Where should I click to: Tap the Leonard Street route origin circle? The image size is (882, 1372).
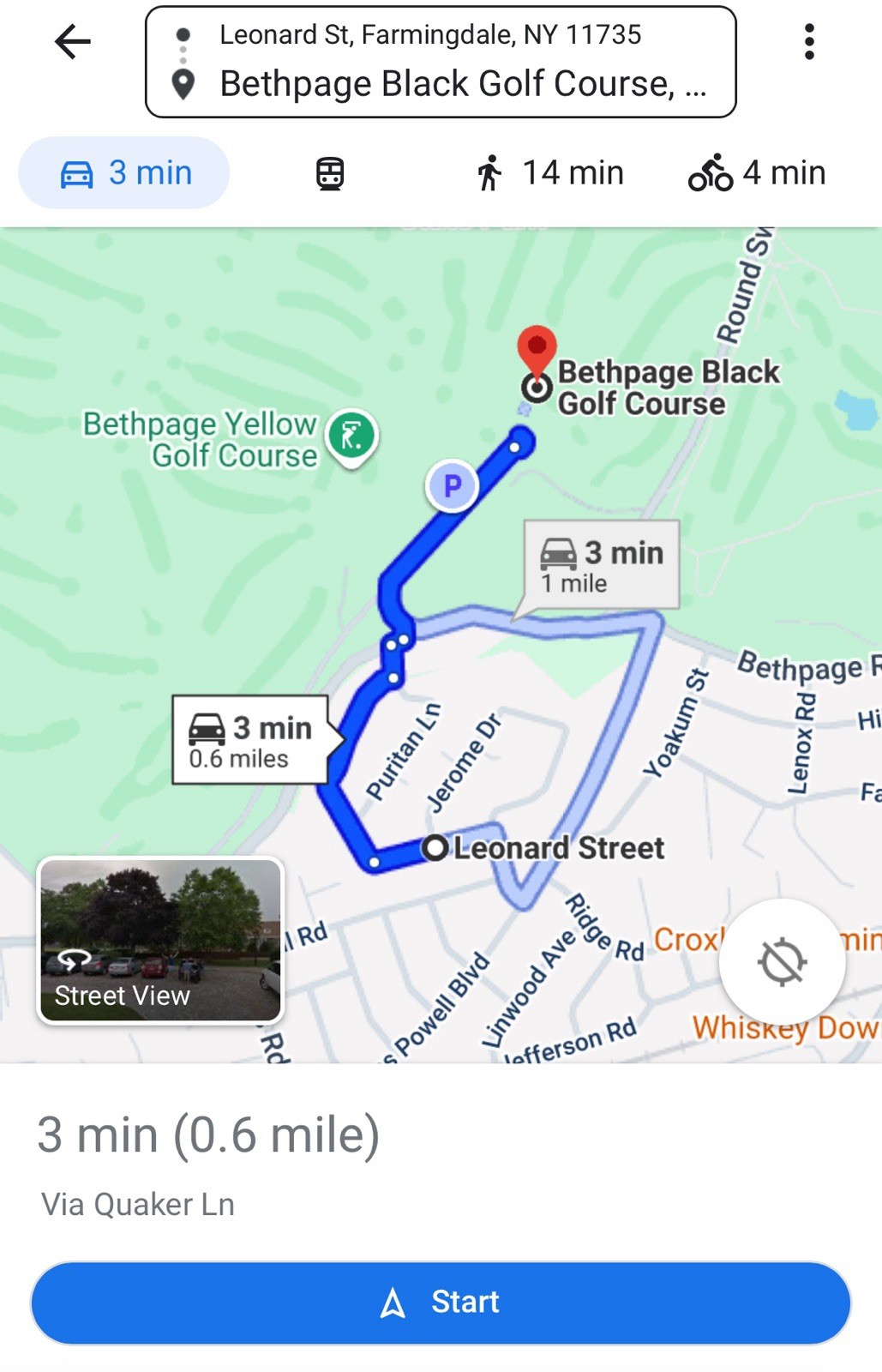coord(438,848)
